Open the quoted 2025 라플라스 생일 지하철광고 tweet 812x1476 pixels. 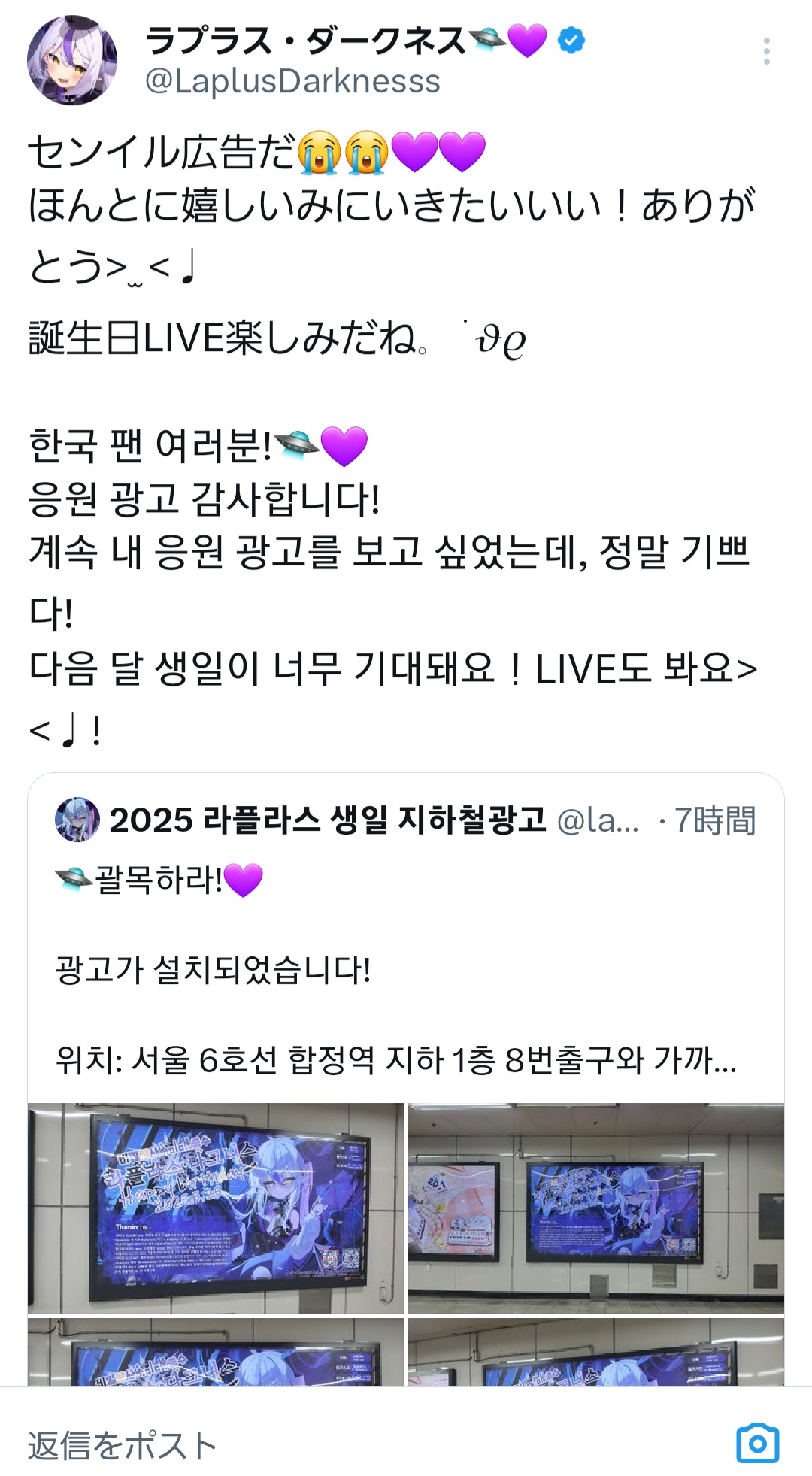point(406,940)
